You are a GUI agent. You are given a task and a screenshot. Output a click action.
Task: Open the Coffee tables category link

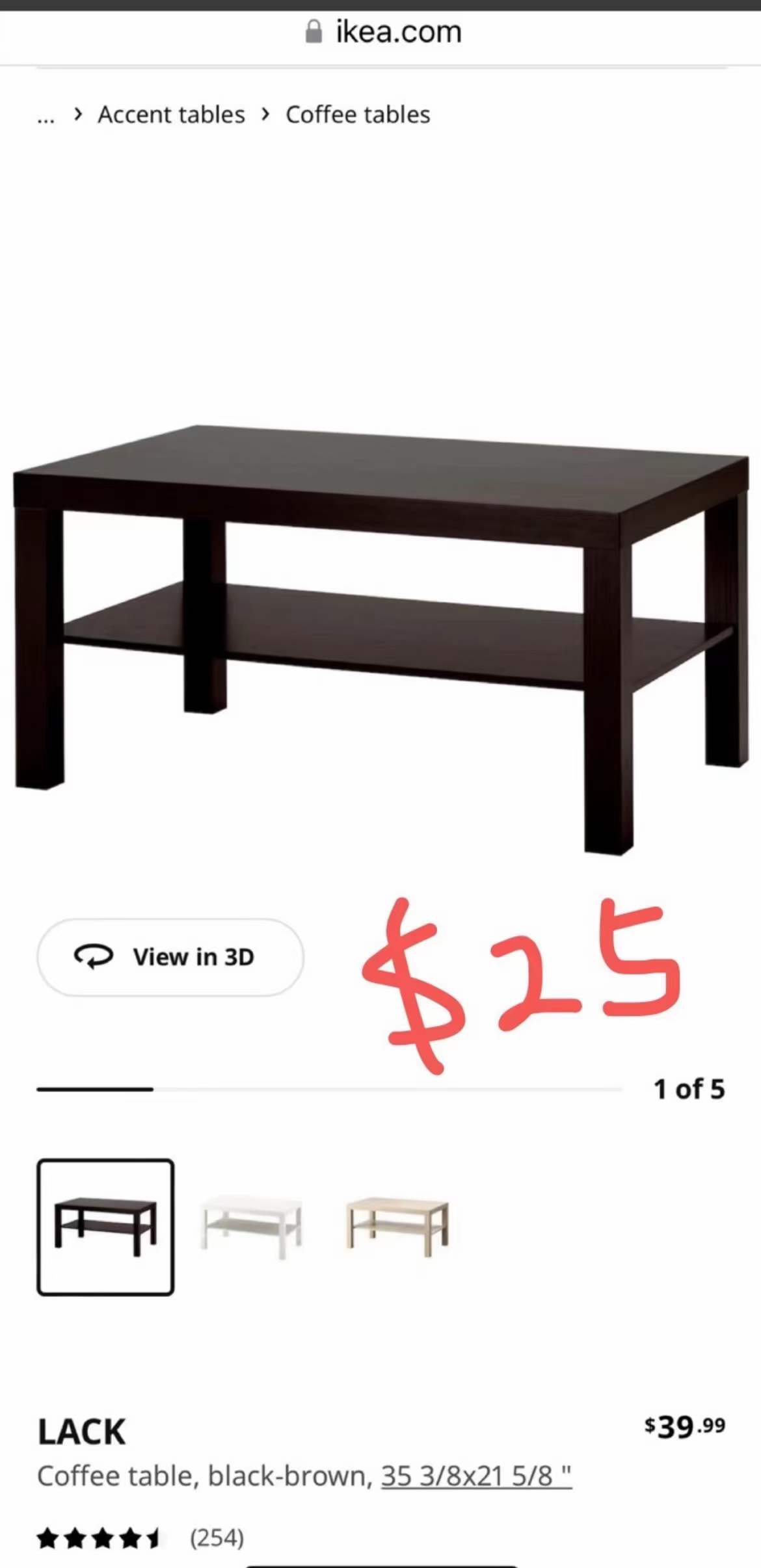click(358, 115)
